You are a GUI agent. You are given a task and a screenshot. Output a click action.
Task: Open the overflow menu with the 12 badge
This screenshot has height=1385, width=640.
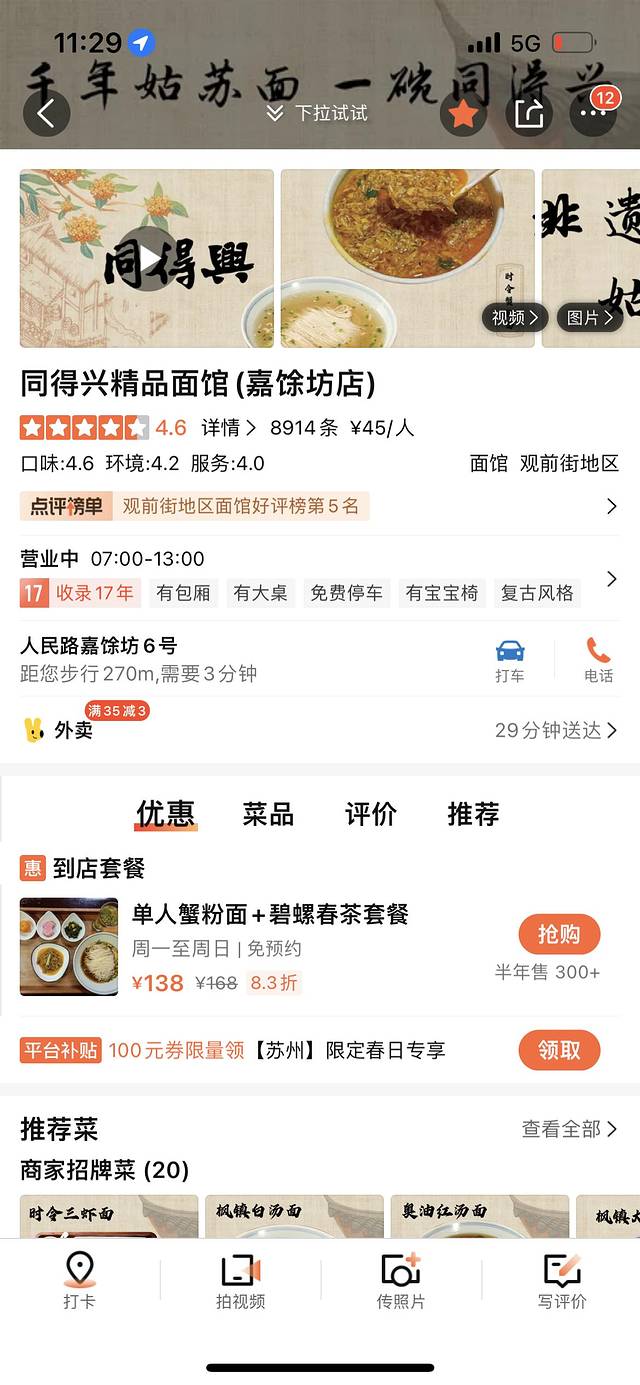[593, 113]
